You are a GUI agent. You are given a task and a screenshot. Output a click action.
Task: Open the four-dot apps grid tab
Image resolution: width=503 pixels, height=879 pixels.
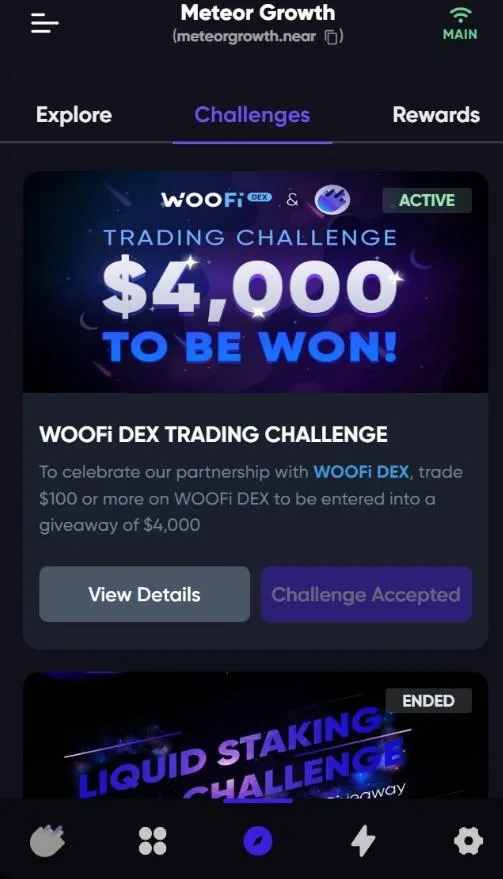(x=153, y=841)
